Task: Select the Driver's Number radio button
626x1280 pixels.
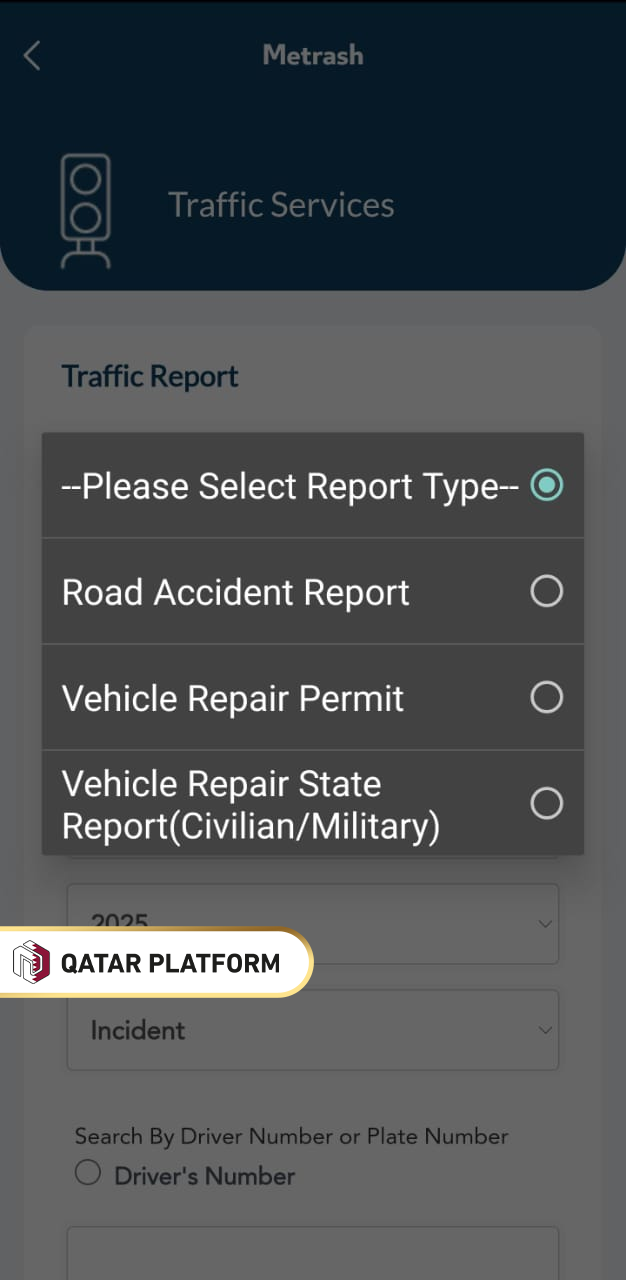Action: [x=88, y=1174]
